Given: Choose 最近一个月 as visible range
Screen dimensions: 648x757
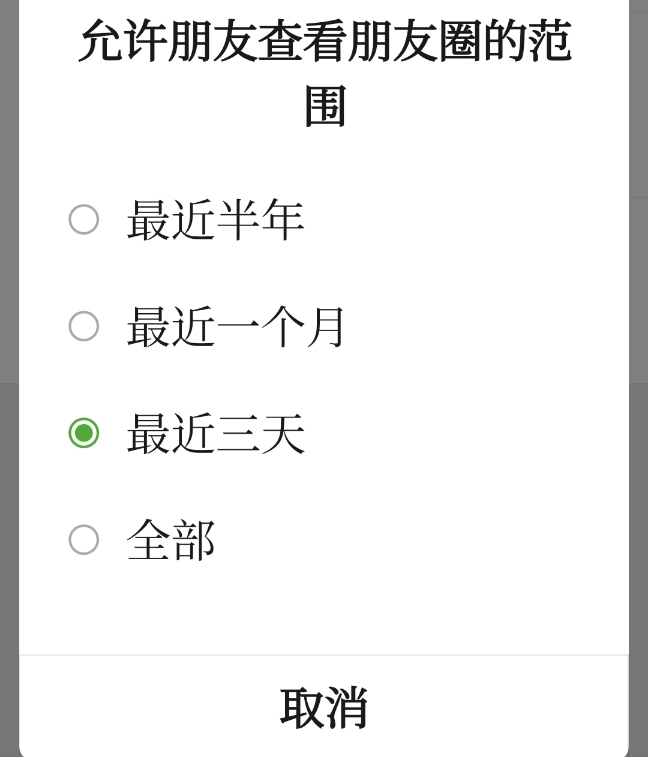Looking at the screenshot, I should pyautogui.click(x=84, y=326).
